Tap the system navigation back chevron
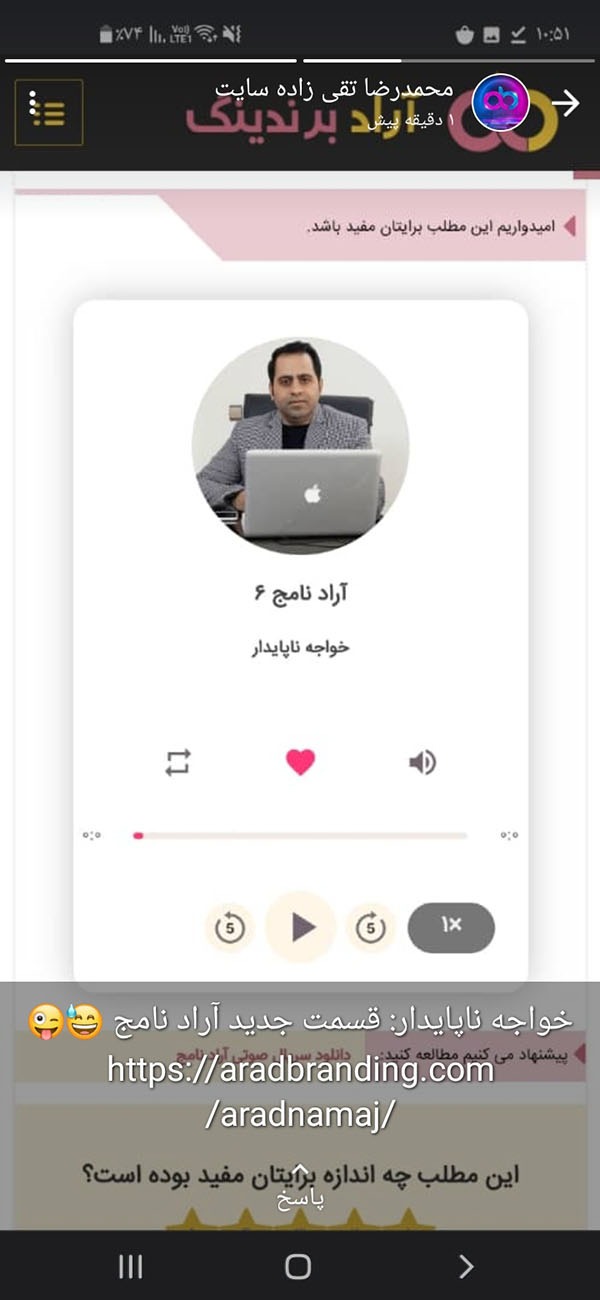Image resolution: width=600 pixels, height=1300 pixels. pos(466,1266)
